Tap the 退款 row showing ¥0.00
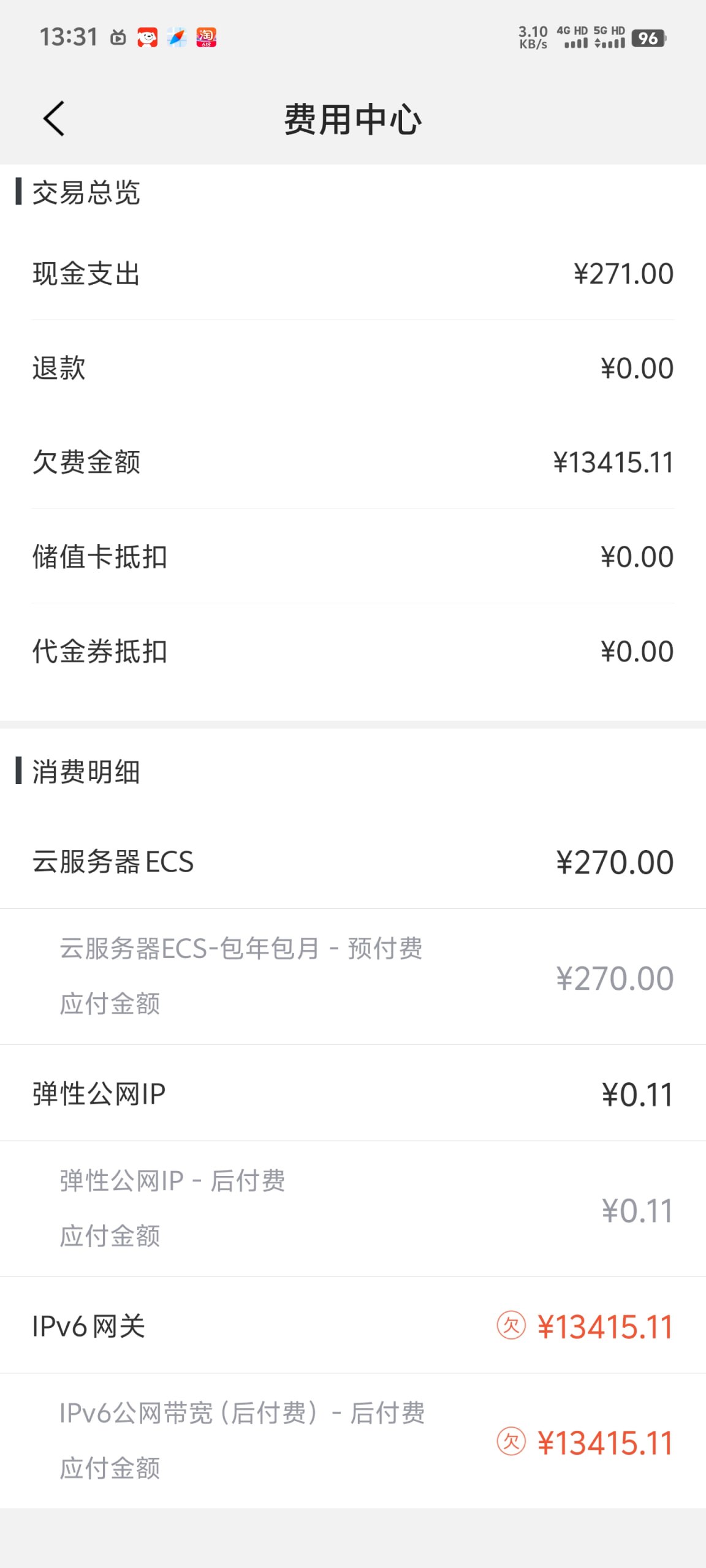Image resolution: width=706 pixels, height=1568 pixels. click(353, 367)
